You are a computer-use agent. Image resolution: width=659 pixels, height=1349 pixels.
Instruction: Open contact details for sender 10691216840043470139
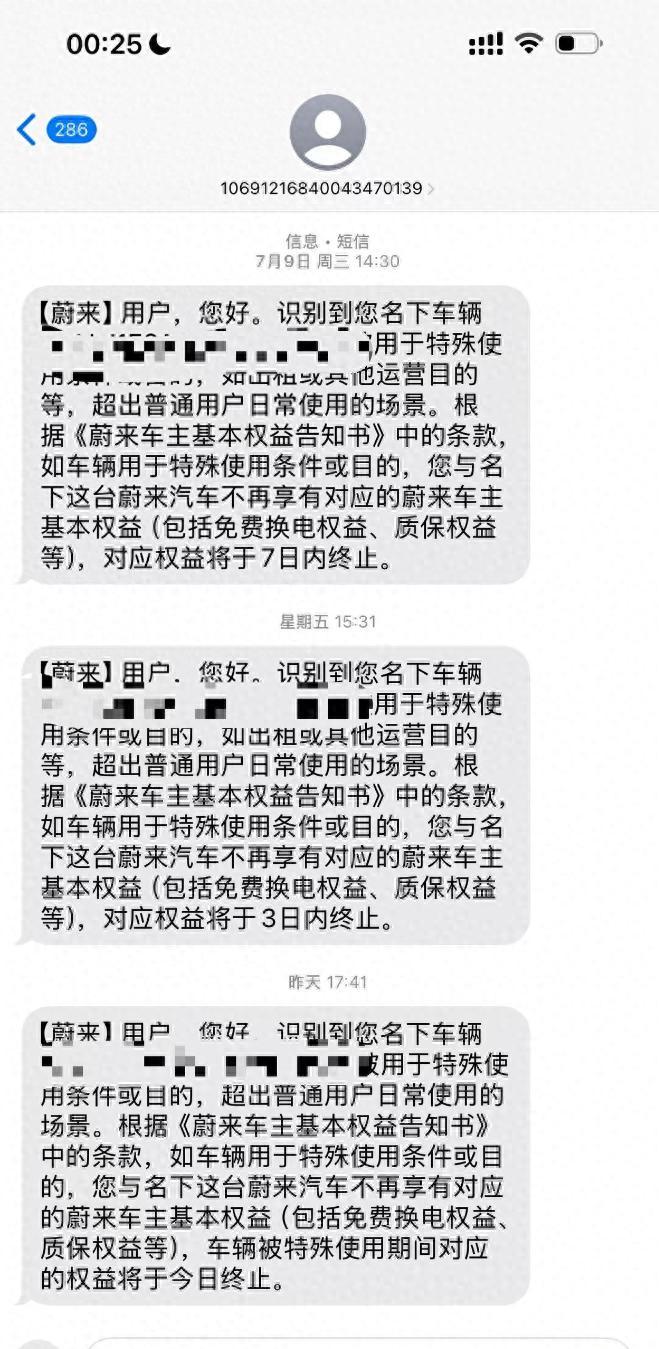click(327, 187)
